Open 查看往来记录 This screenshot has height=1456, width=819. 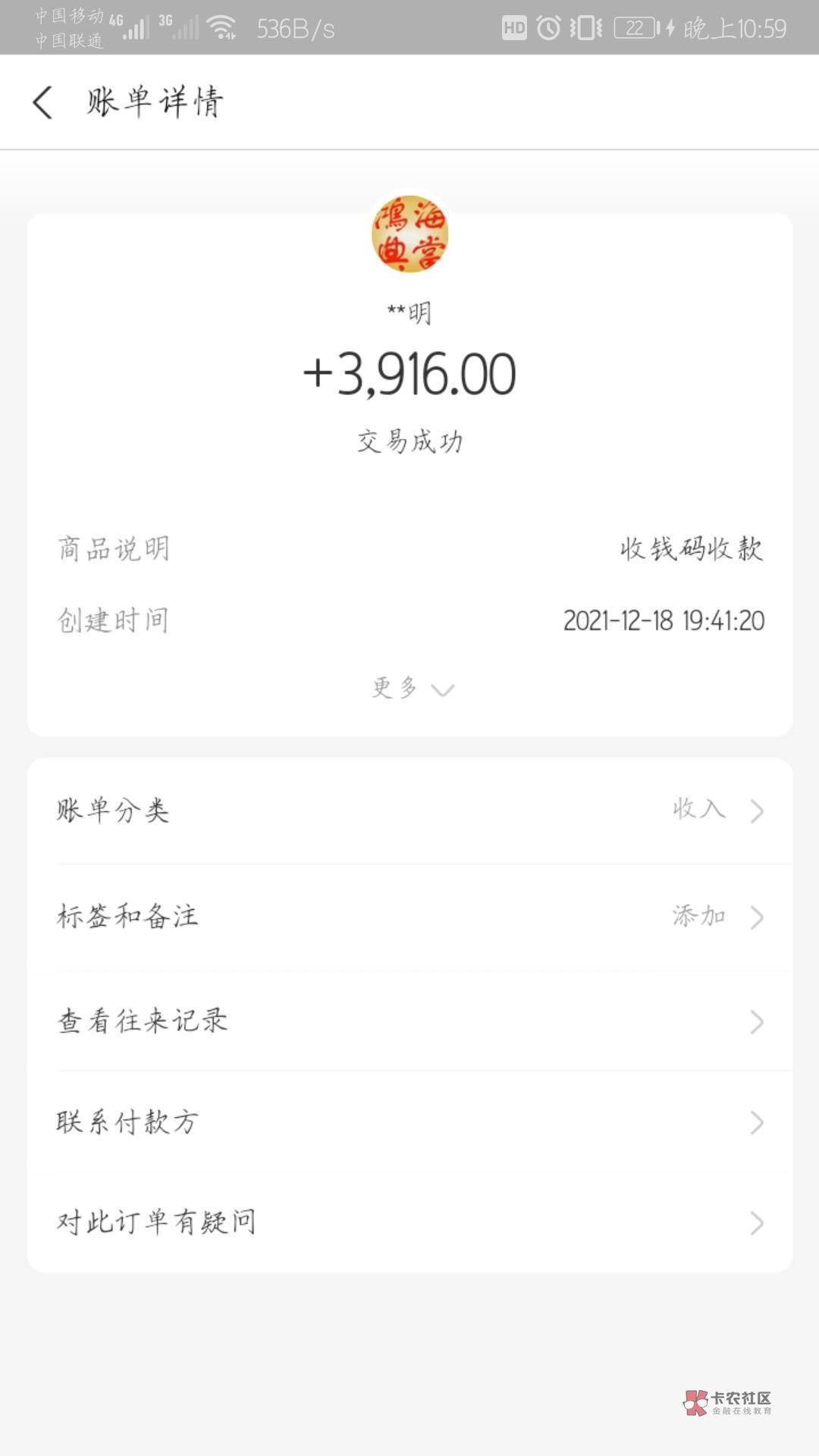(x=409, y=1021)
